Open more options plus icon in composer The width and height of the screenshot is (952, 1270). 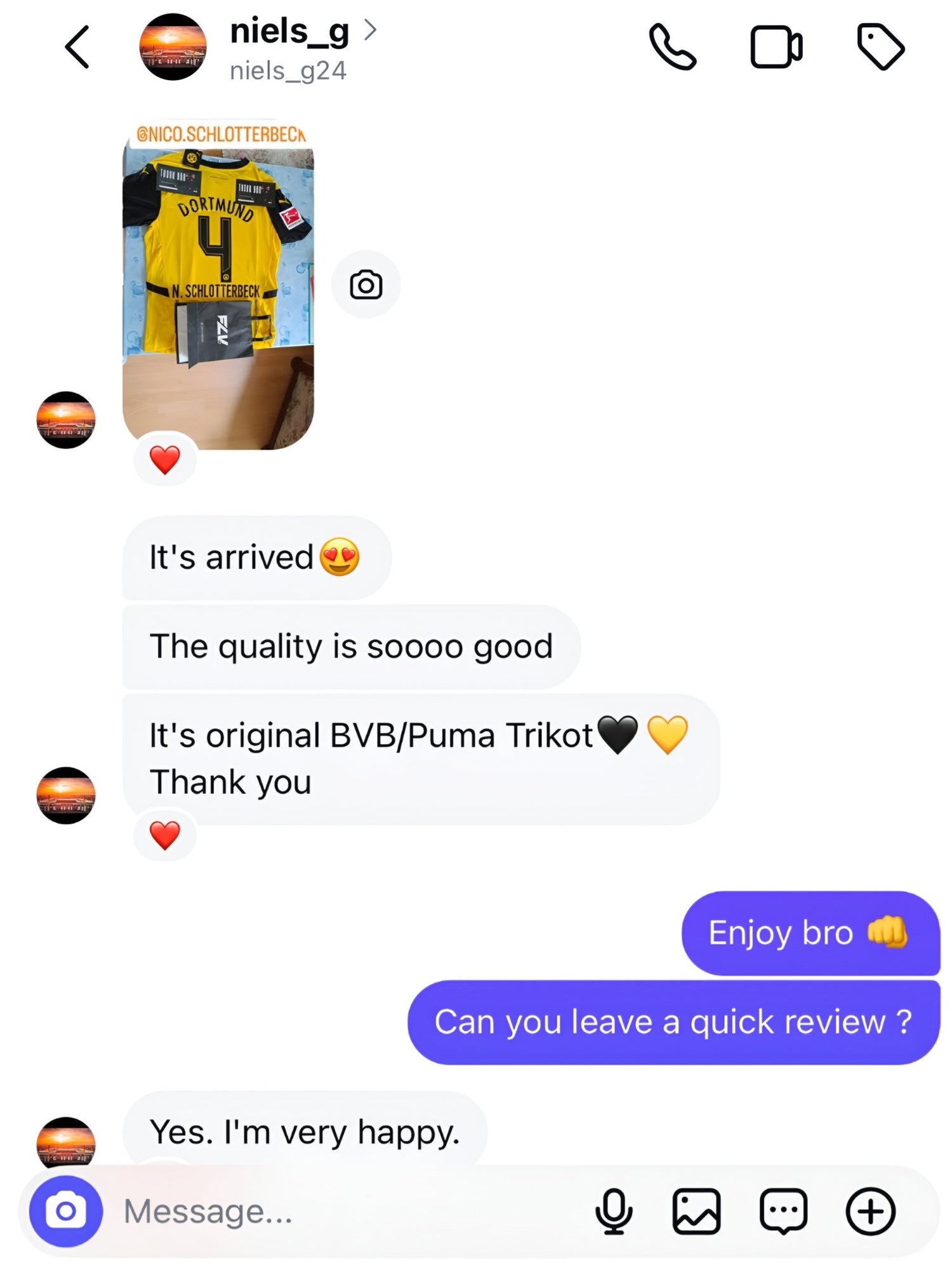coord(871,1211)
